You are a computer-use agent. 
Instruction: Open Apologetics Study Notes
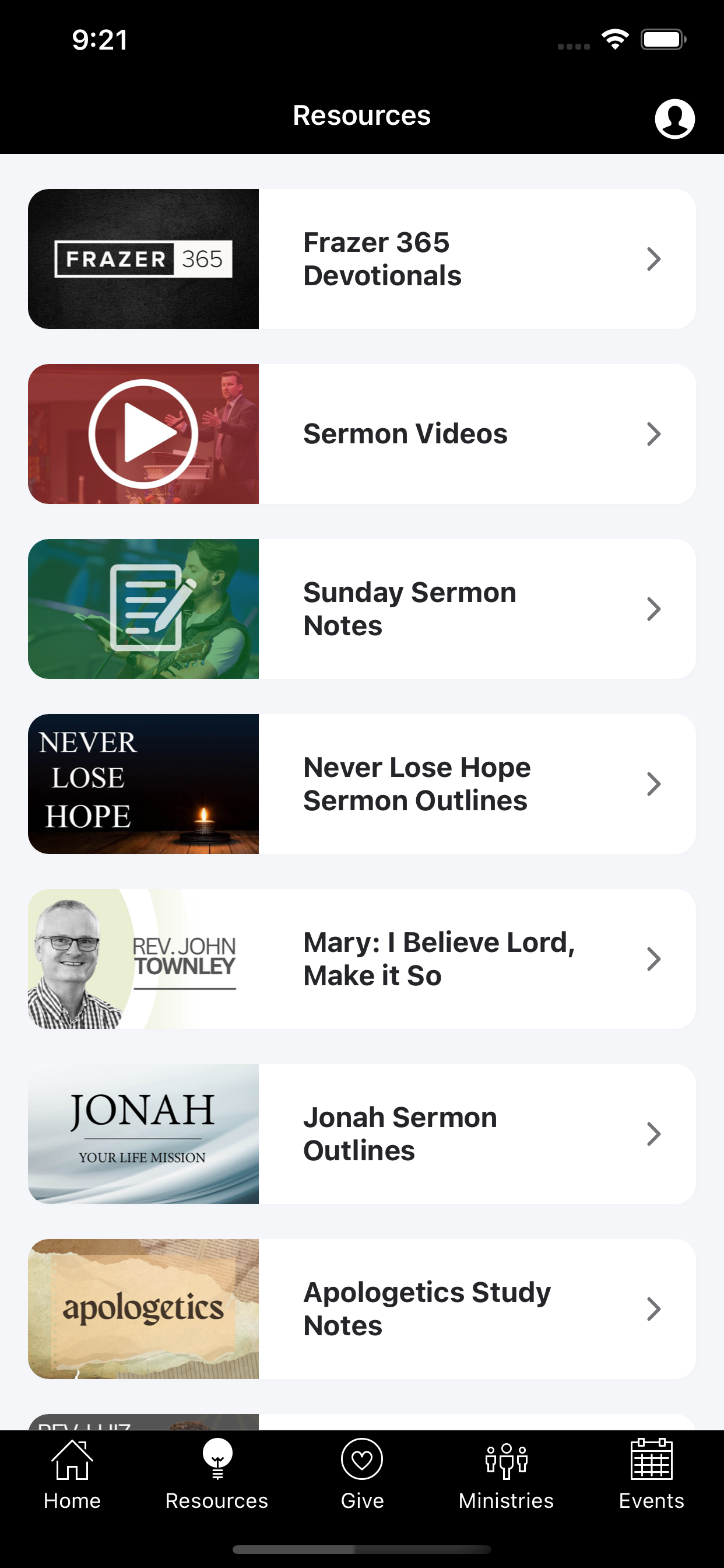point(362,1308)
